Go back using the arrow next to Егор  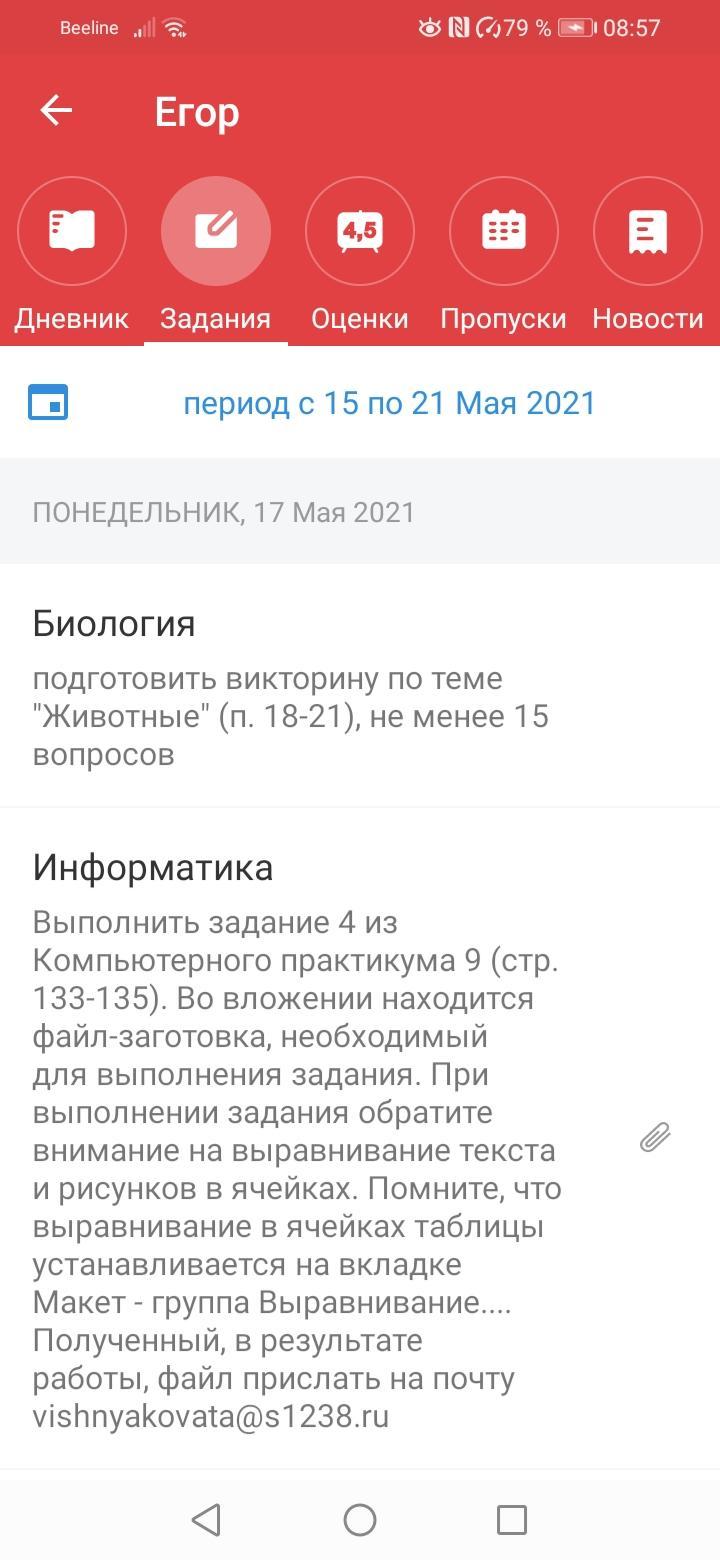[x=56, y=111]
